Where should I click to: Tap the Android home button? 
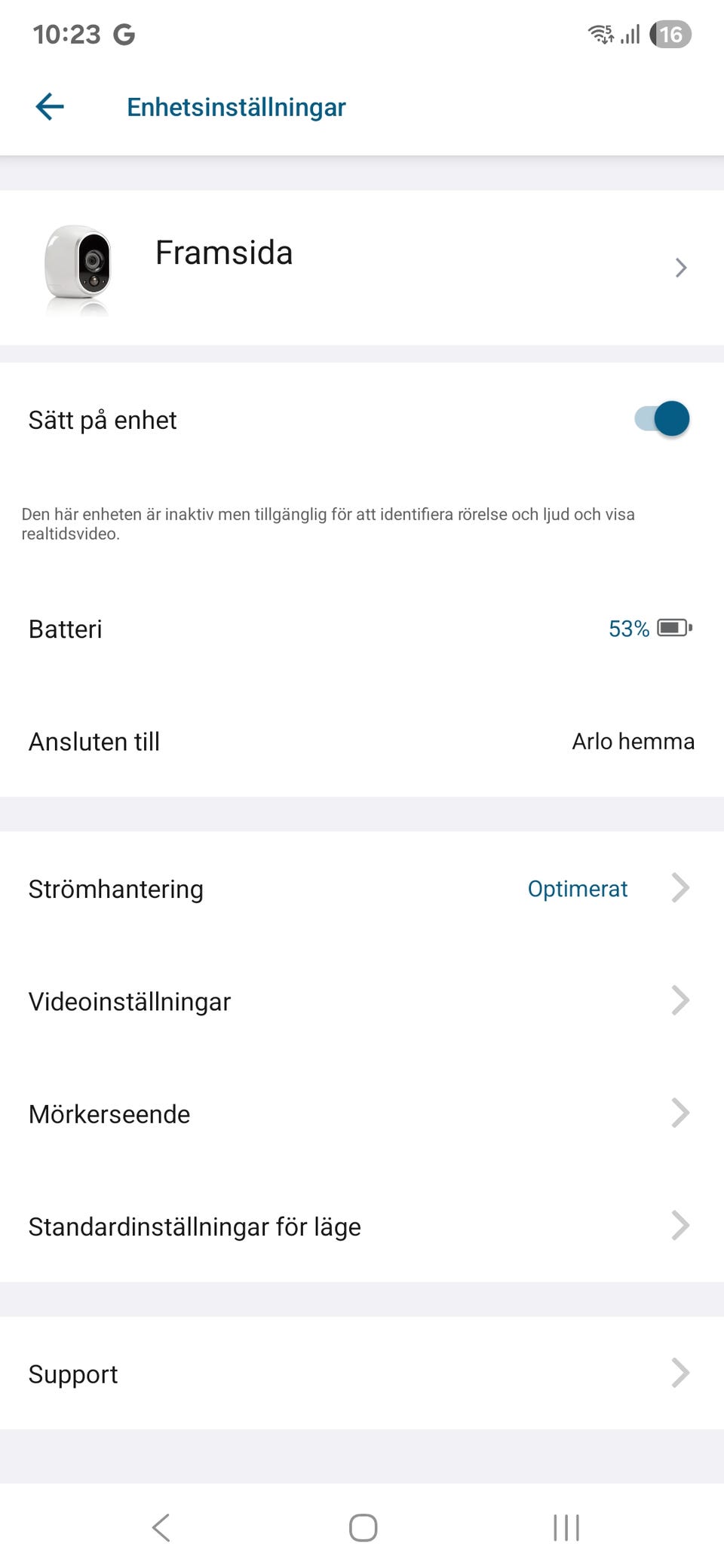click(362, 1528)
